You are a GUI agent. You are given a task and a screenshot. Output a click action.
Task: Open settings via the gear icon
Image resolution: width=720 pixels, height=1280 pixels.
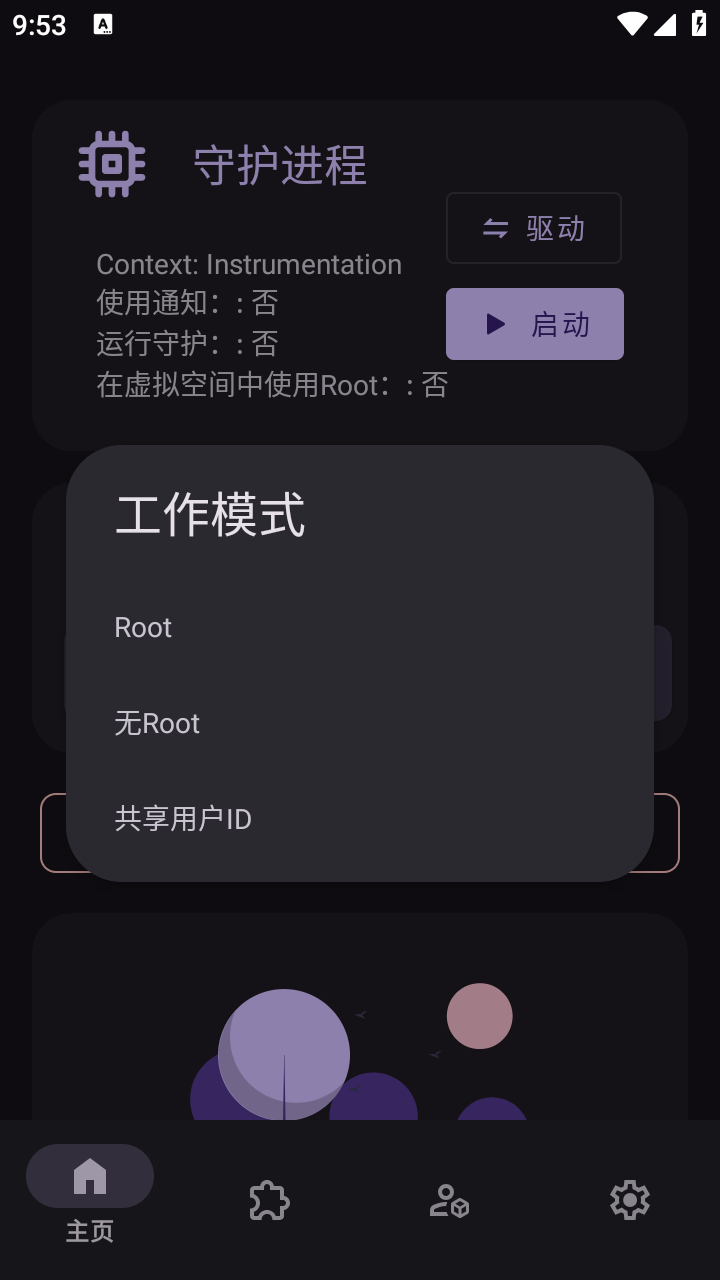(x=629, y=1202)
